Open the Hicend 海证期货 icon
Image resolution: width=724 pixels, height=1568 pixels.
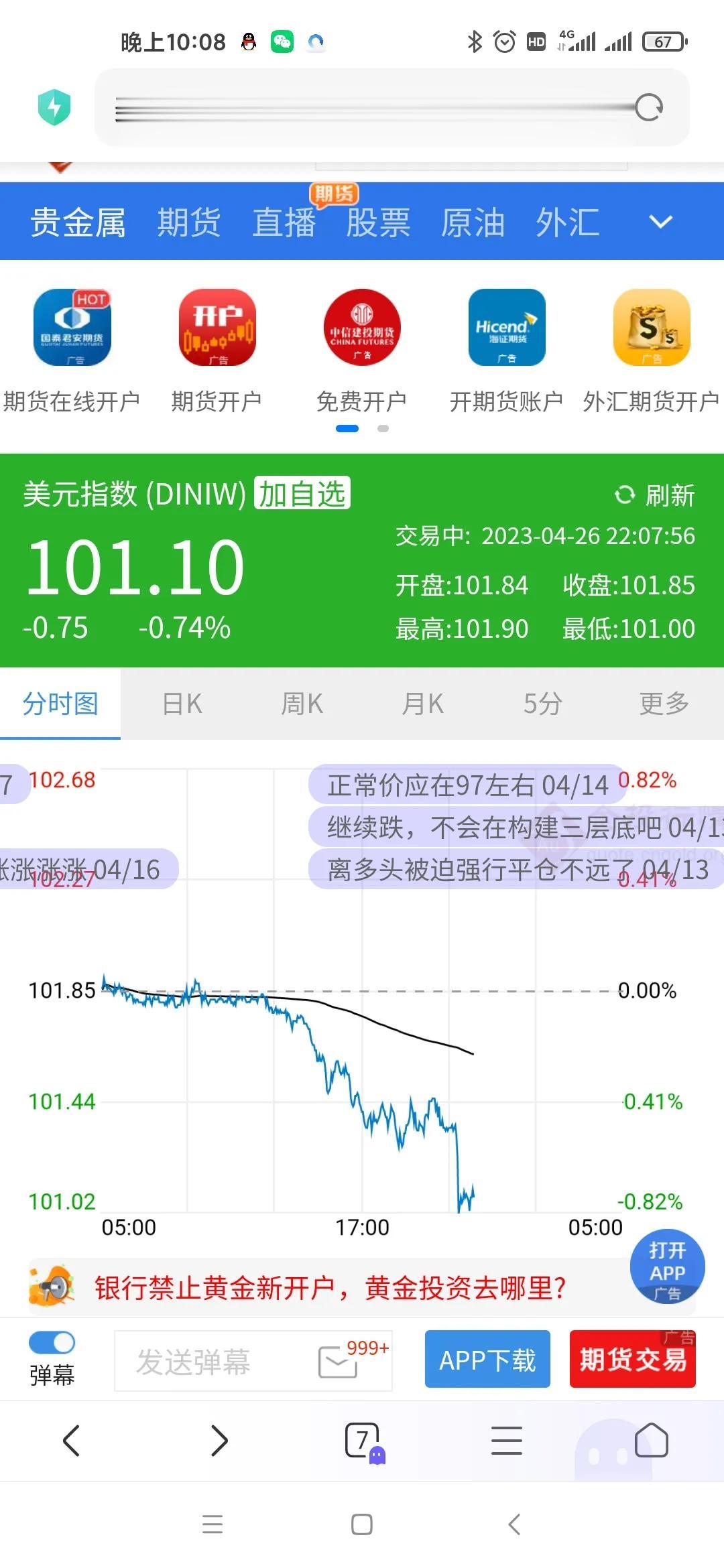[x=506, y=328]
